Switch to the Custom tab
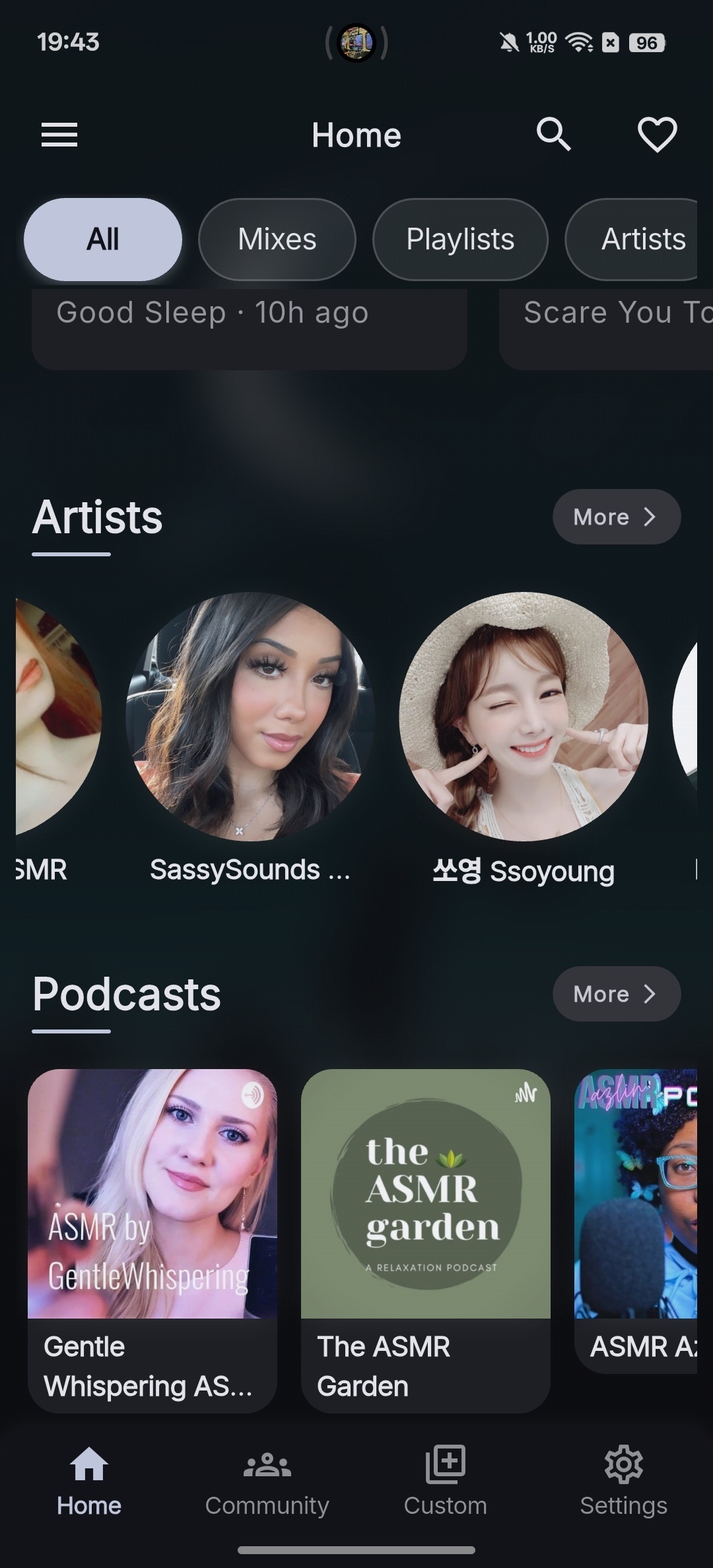Screen dimensions: 713x1568 (446, 1482)
